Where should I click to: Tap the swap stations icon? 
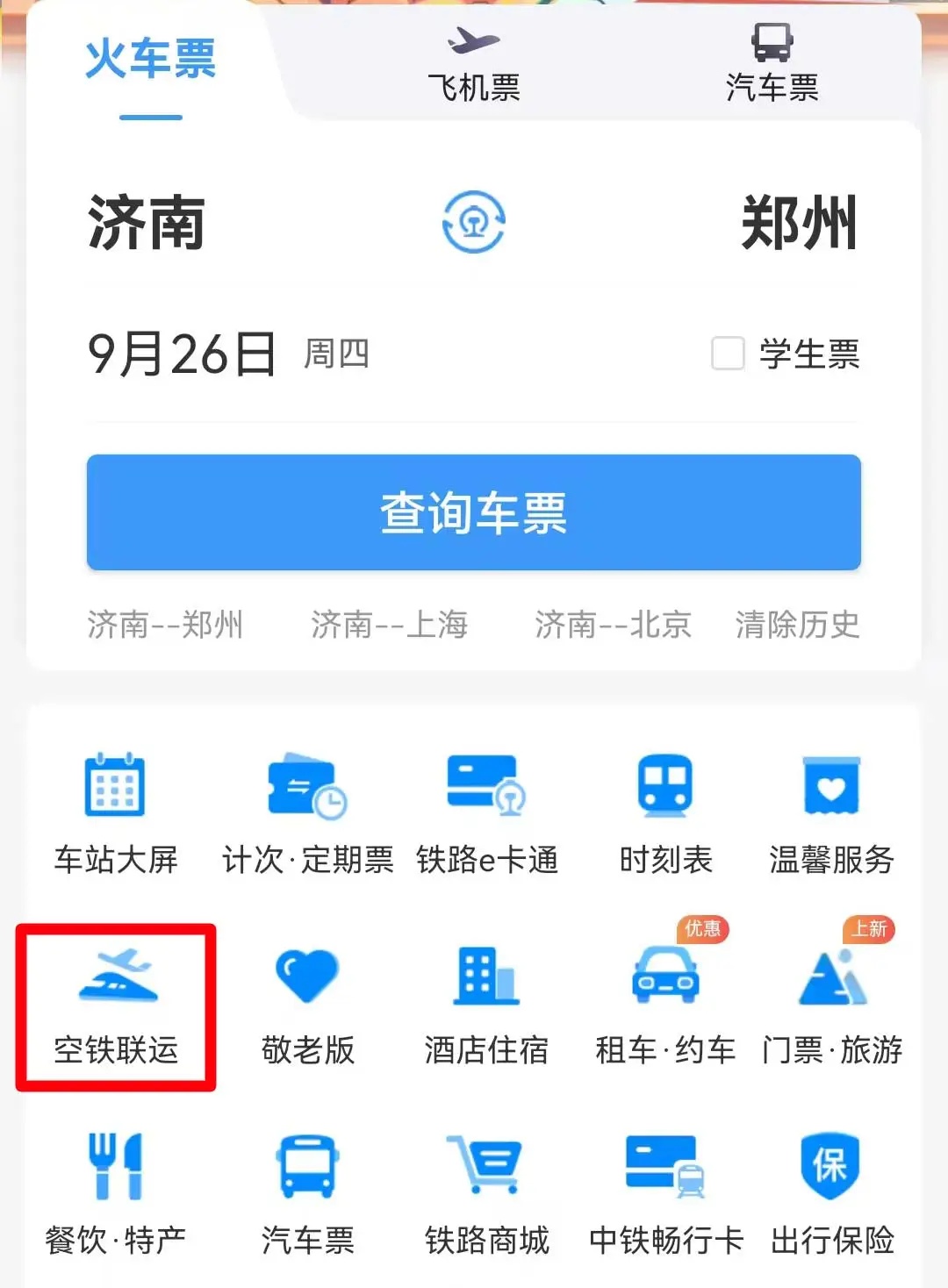474,222
